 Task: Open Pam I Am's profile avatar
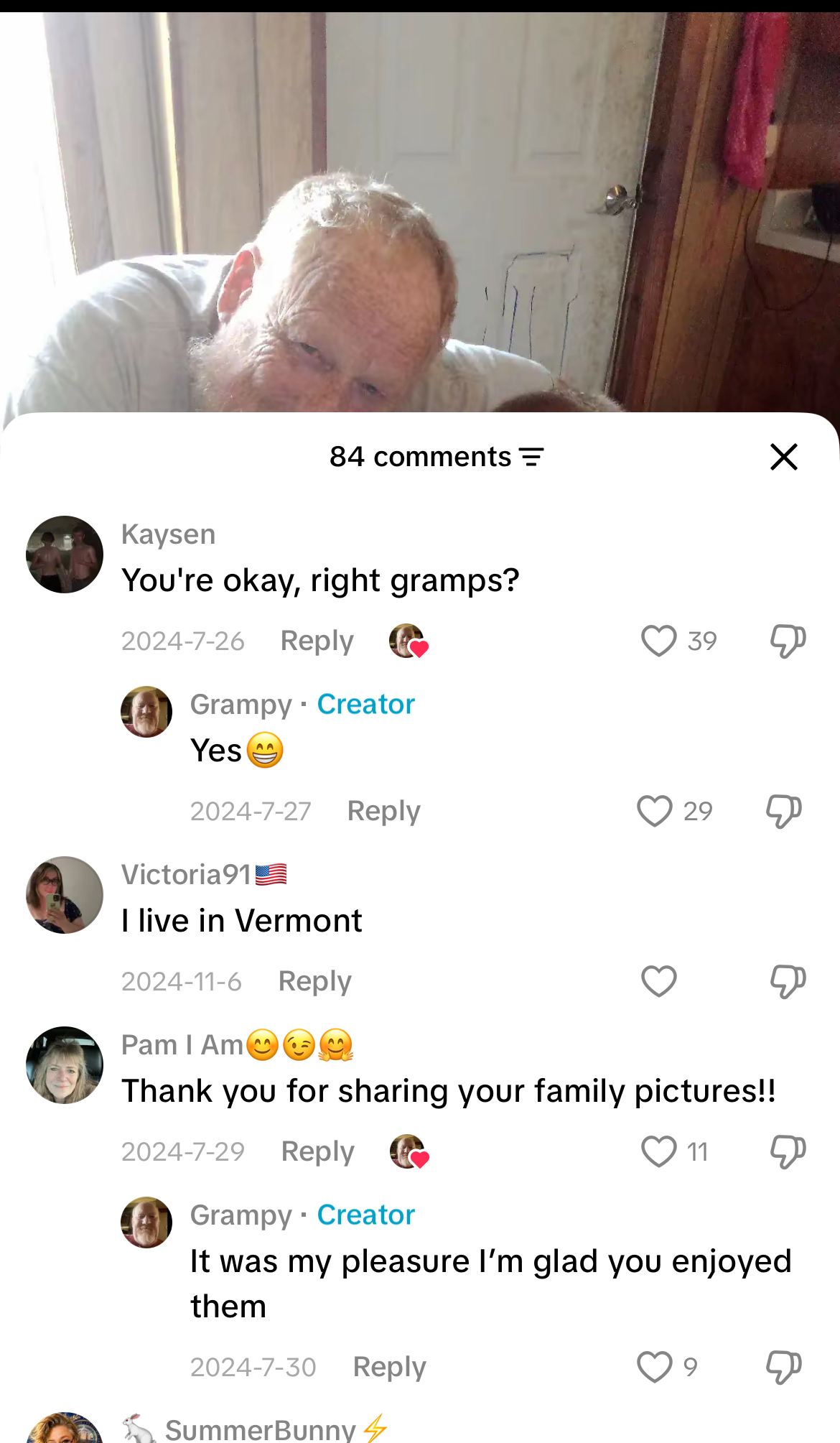point(65,1065)
